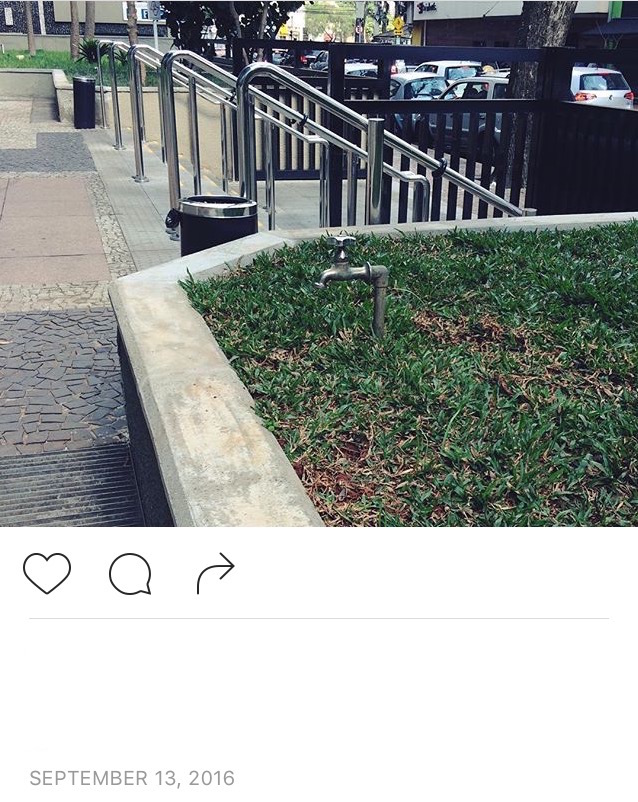
Task: Open comments with the speech bubble icon
Action: point(130,574)
